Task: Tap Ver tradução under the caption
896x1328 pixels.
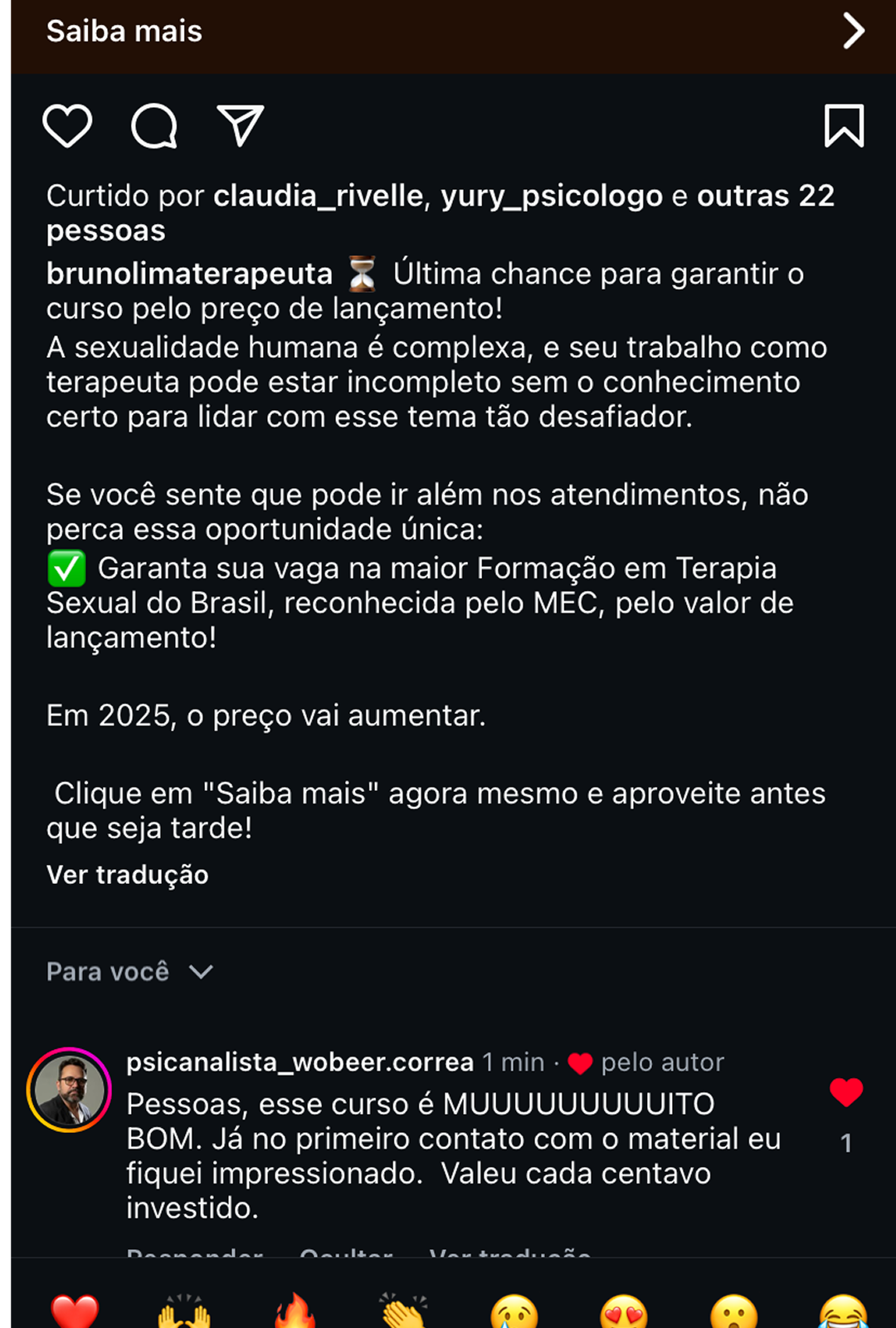Action: click(x=128, y=875)
